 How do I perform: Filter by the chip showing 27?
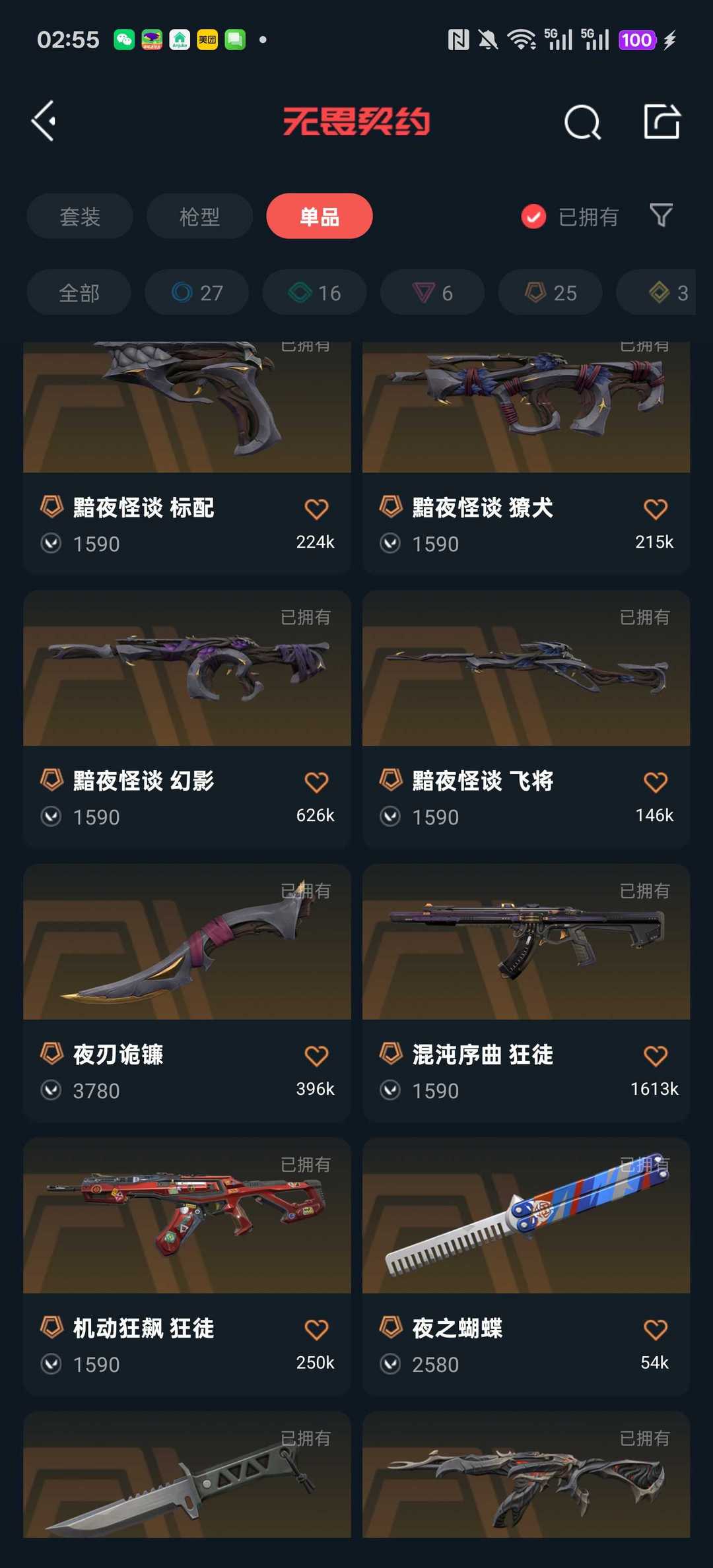click(x=197, y=292)
